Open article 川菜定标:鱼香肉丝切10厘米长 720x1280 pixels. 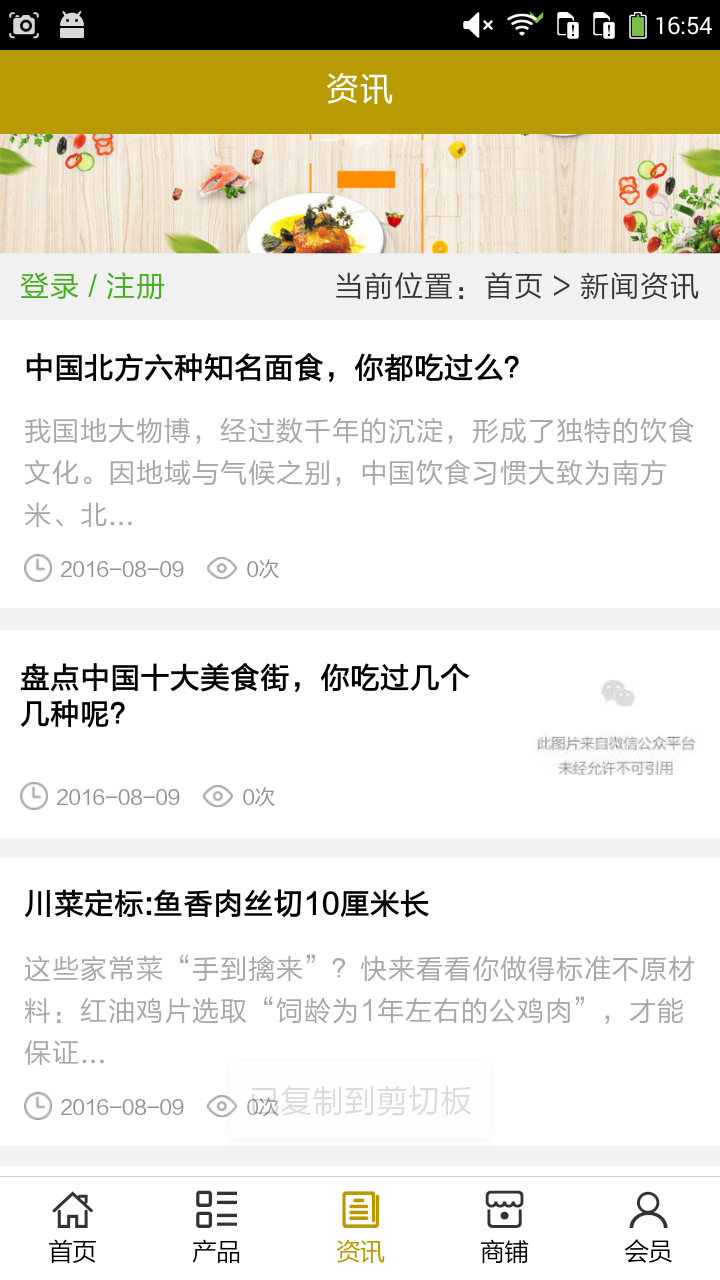227,905
